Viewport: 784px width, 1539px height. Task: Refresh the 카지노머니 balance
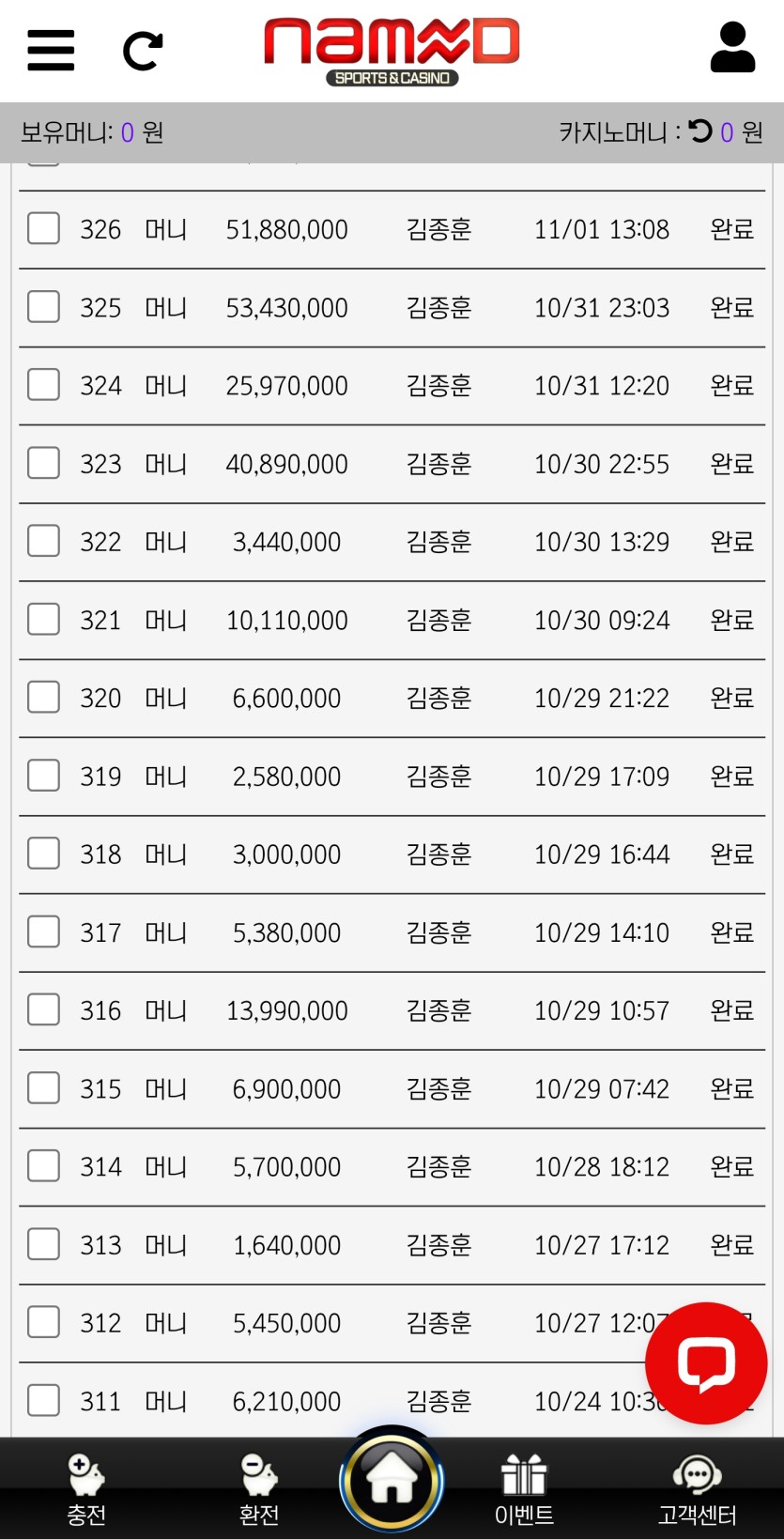click(x=700, y=131)
